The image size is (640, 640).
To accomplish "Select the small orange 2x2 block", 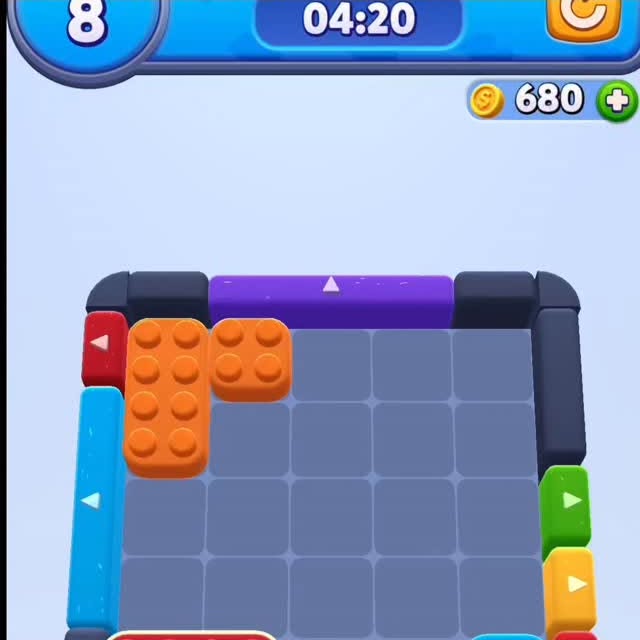I will pos(250,357).
